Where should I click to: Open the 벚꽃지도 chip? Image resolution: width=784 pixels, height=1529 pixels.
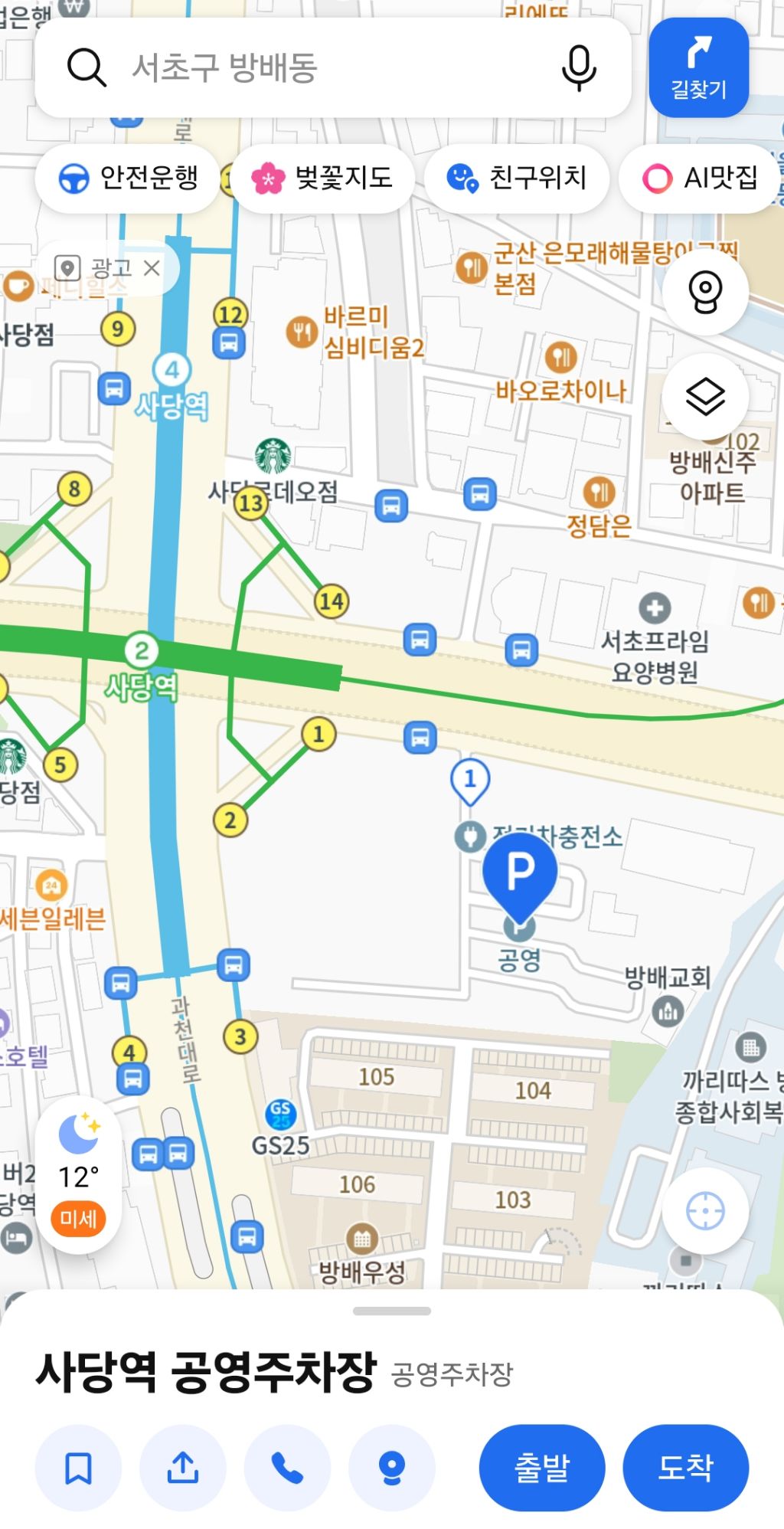coord(322,178)
